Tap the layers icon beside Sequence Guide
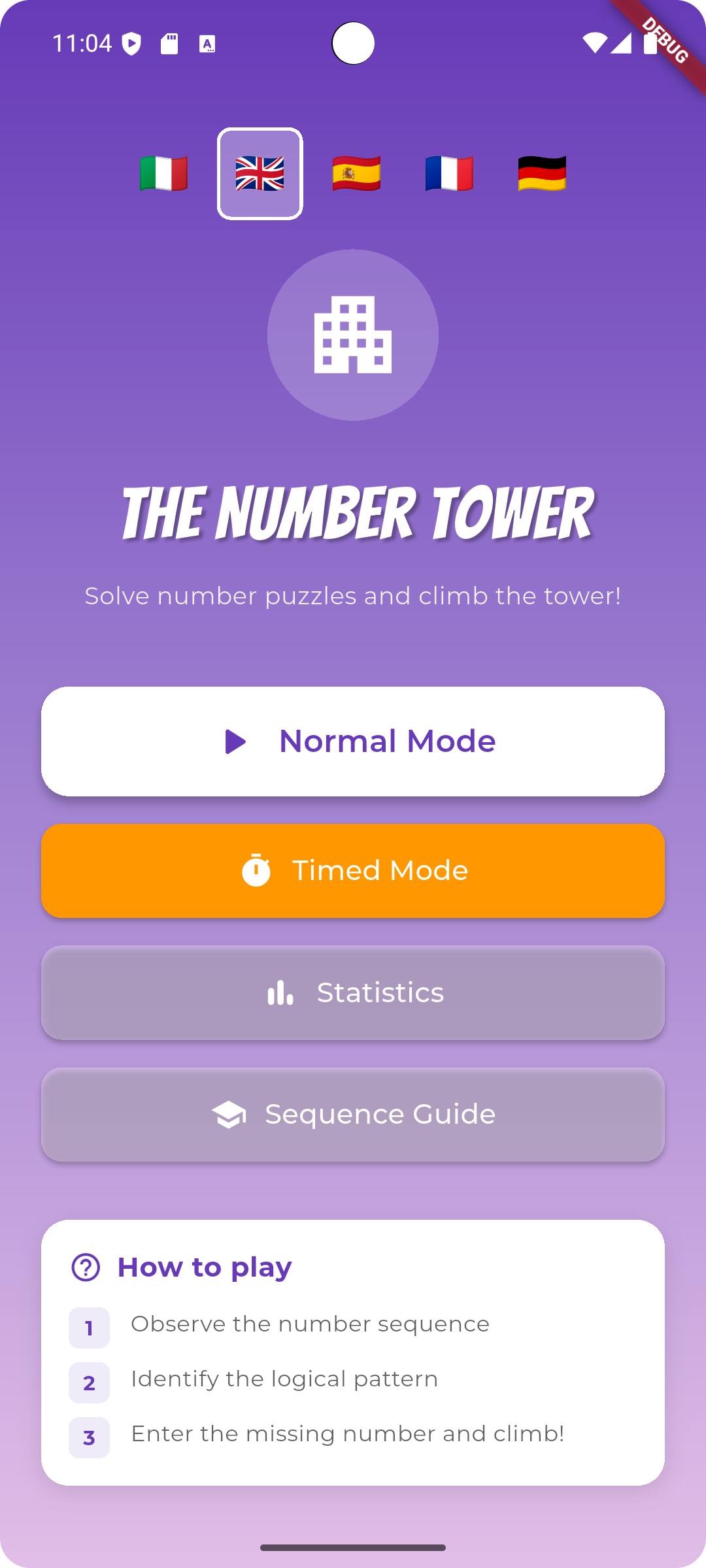706x1568 pixels. (x=230, y=1114)
